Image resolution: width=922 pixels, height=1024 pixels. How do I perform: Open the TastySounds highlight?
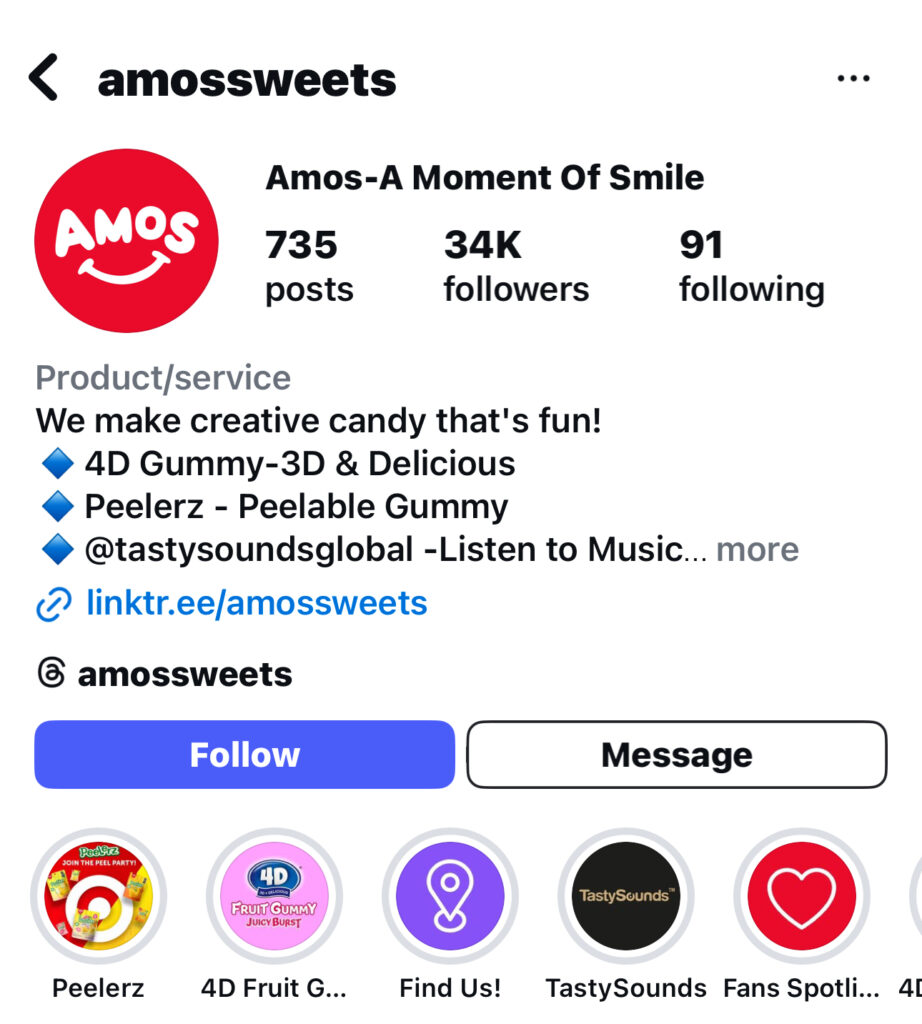click(625, 896)
